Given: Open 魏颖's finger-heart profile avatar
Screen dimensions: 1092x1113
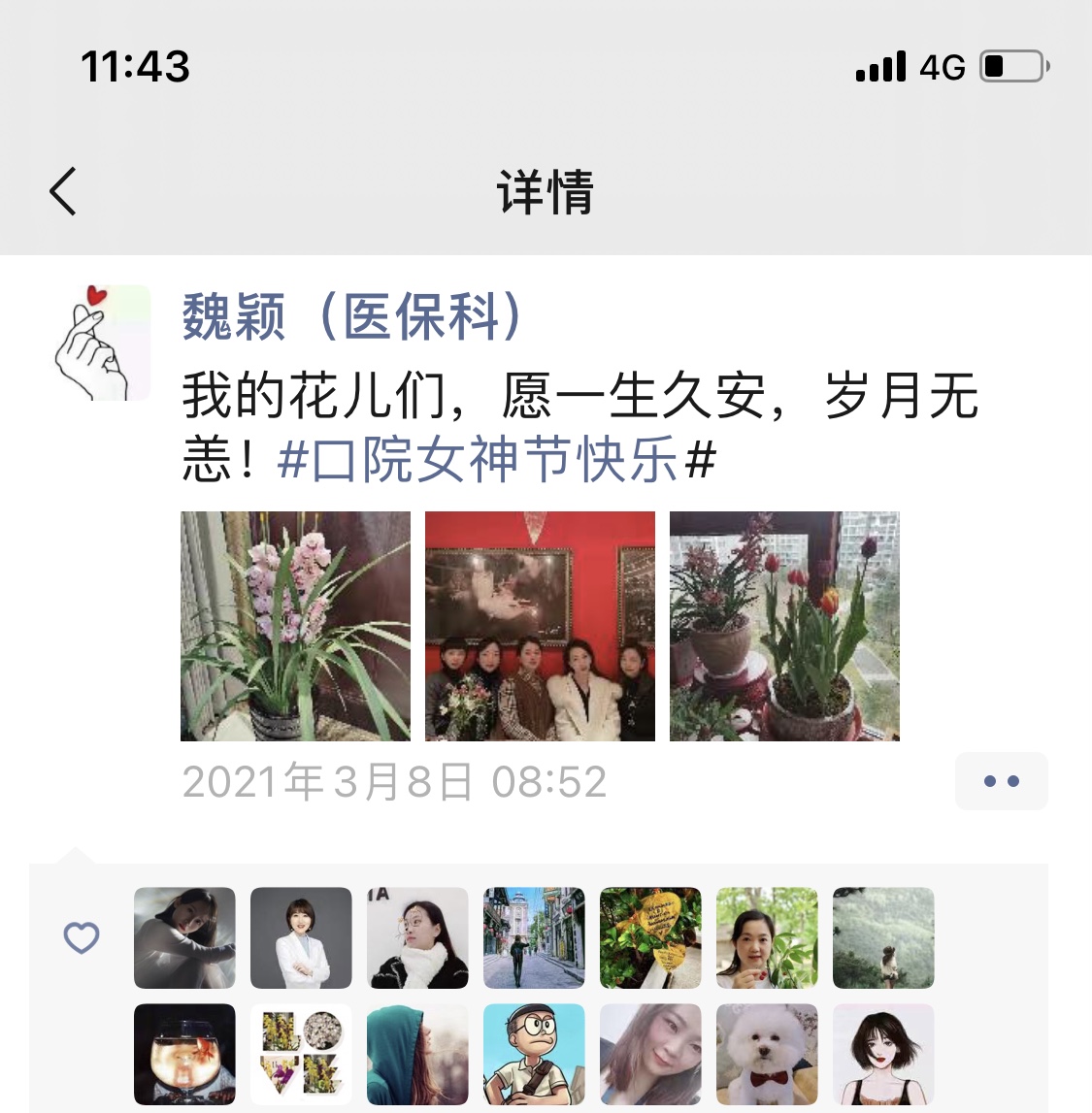Looking at the screenshot, I should click(103, 343).
